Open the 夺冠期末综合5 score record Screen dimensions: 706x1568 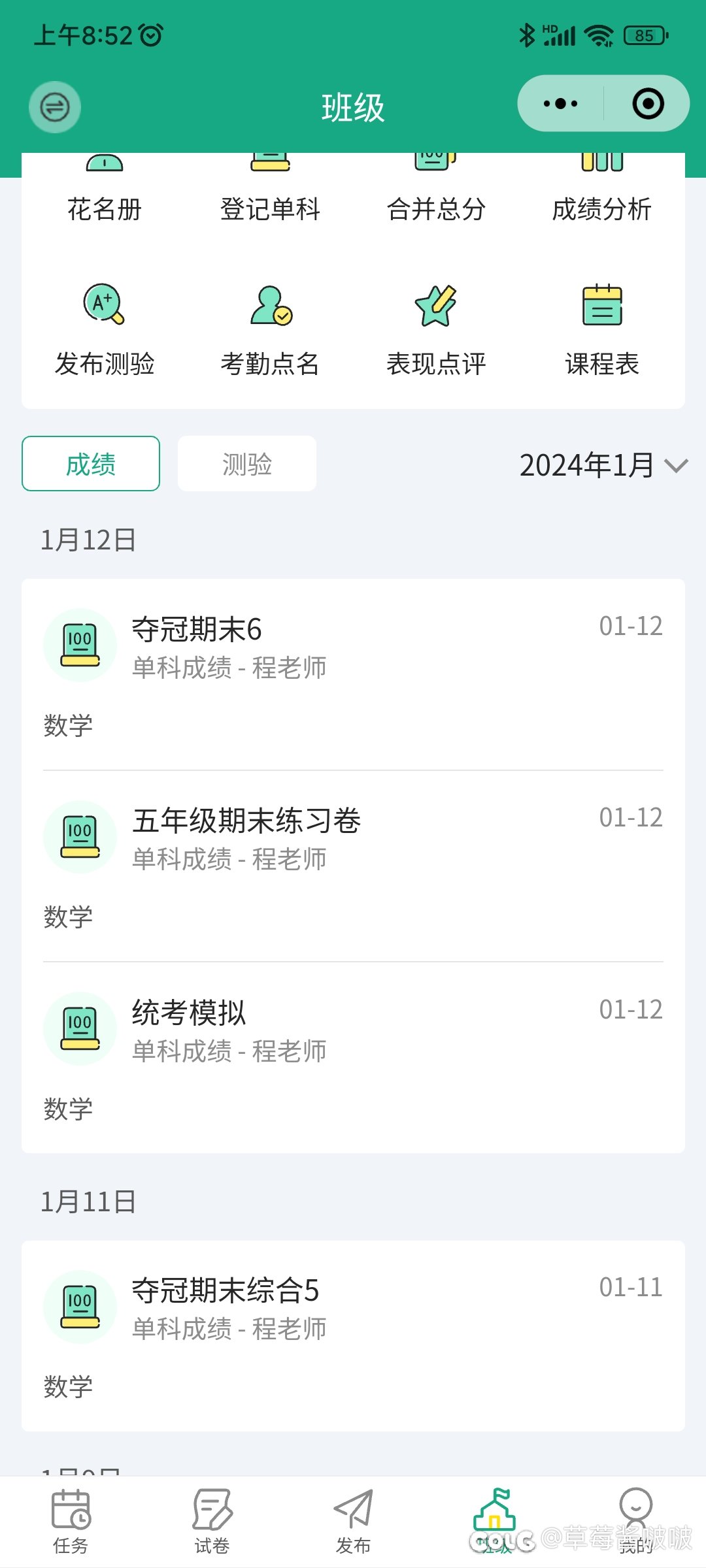[353, 1336]
